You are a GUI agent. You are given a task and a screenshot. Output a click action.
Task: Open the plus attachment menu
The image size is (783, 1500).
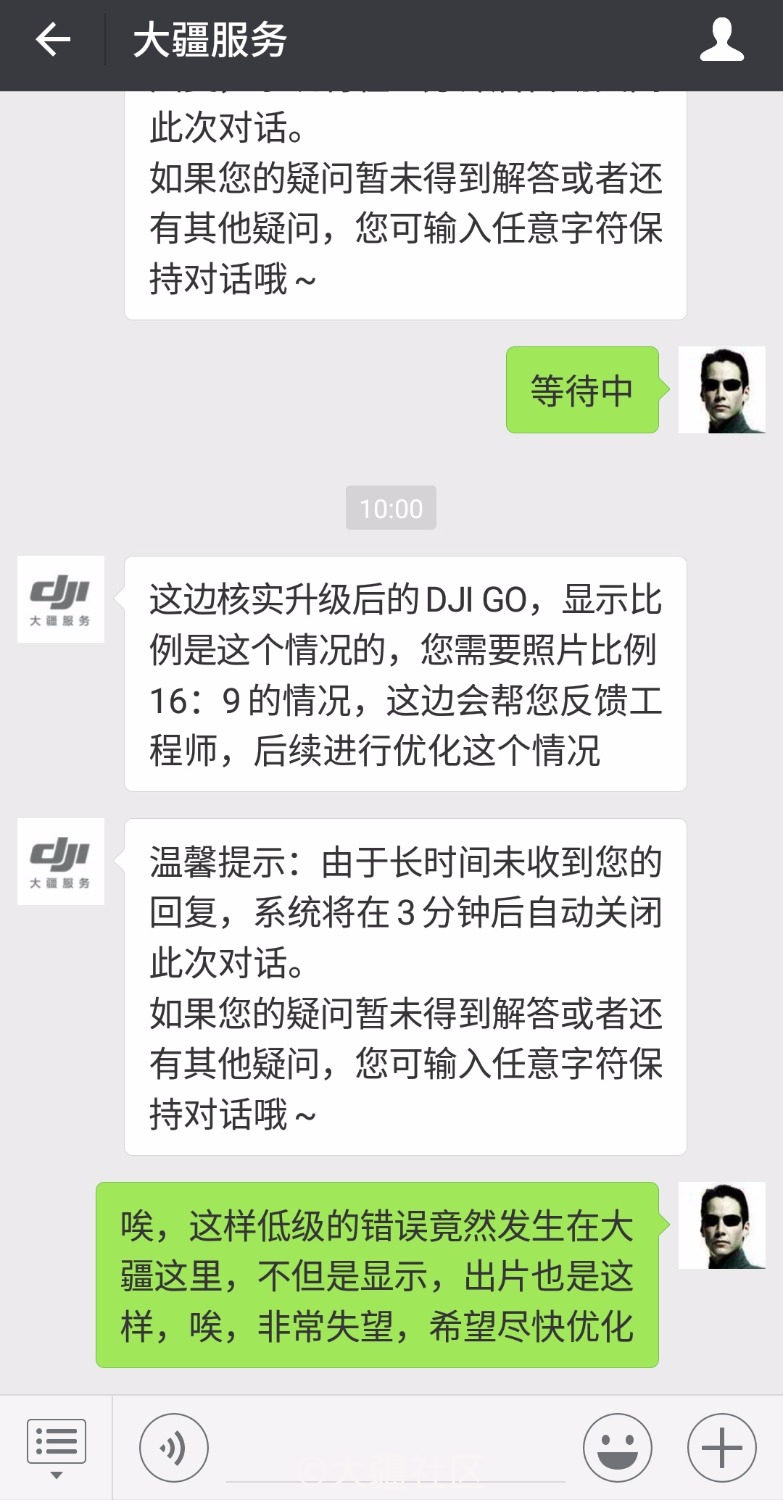[722, 1448]
